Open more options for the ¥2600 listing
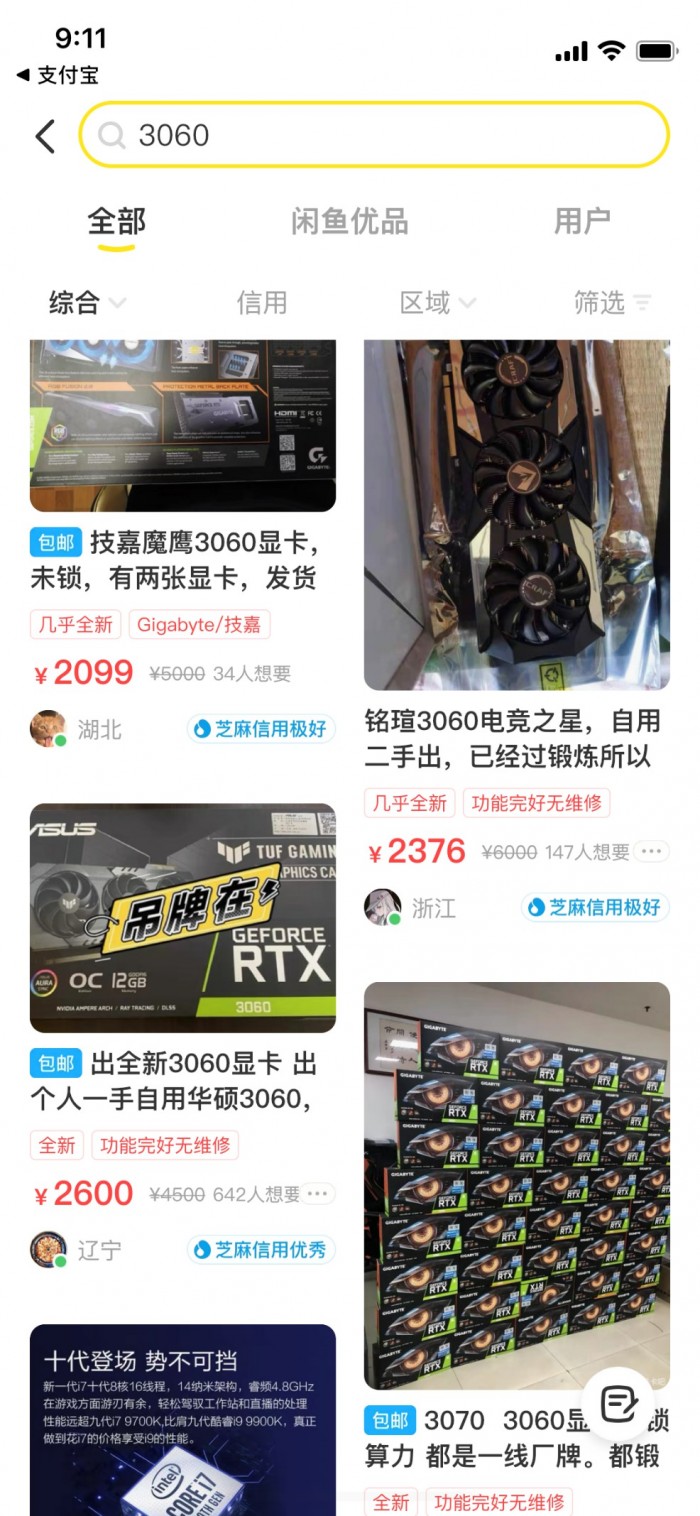Viewport: 700px width, 1516px height. click(318, 1193)
